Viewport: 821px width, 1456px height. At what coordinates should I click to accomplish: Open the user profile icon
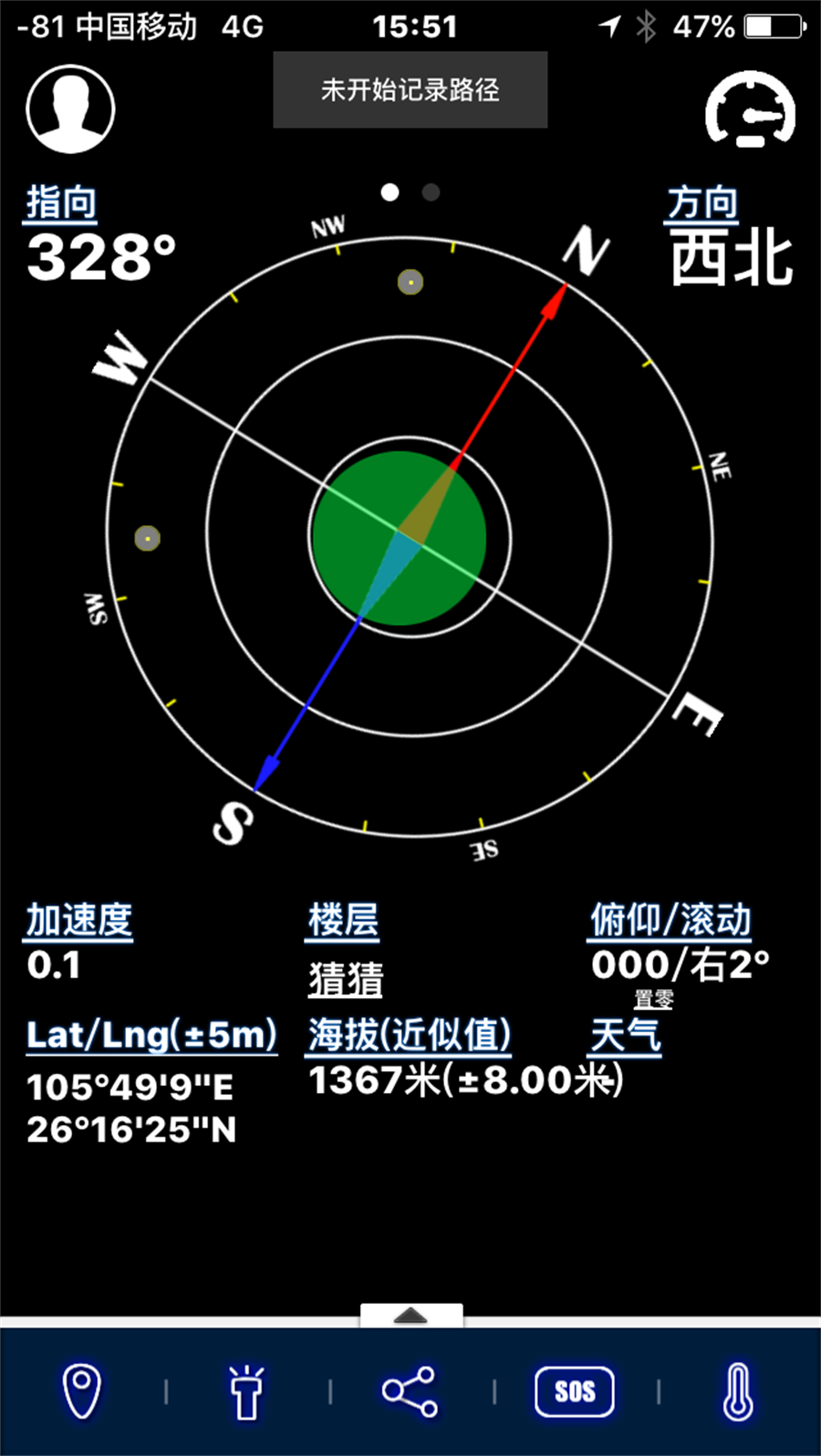(71, 109)
